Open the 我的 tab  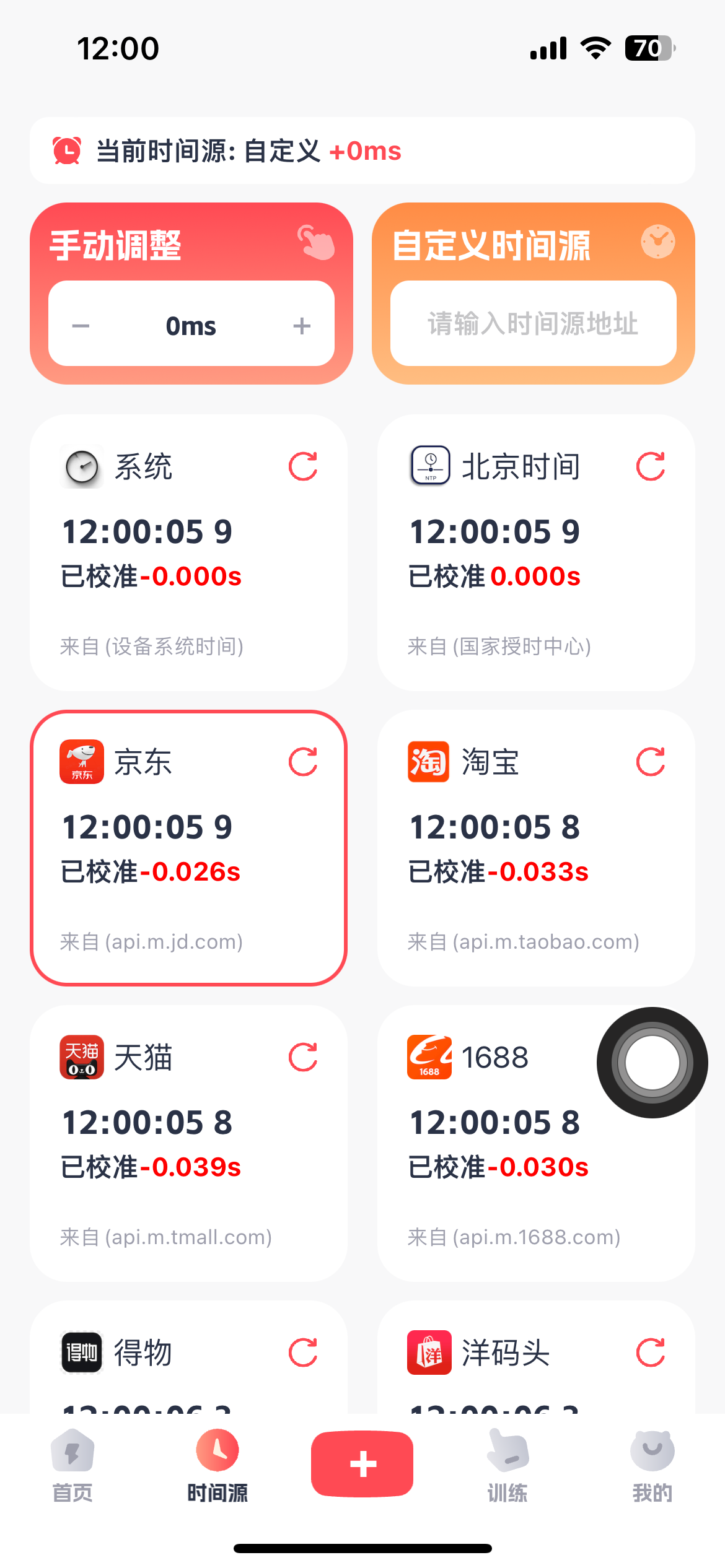(652, 1465)
